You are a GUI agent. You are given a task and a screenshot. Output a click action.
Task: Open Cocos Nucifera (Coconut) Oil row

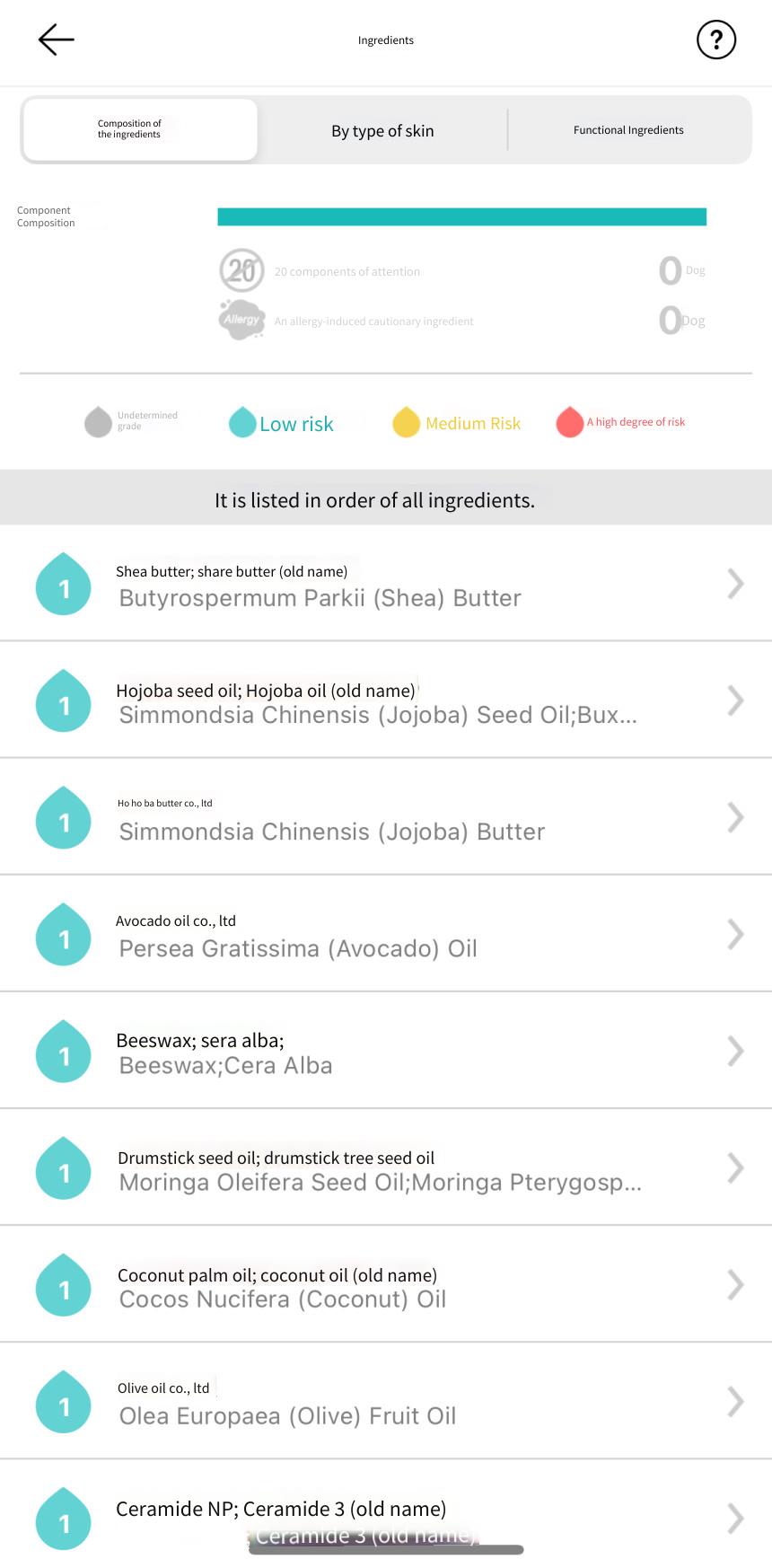(386, 1284)
